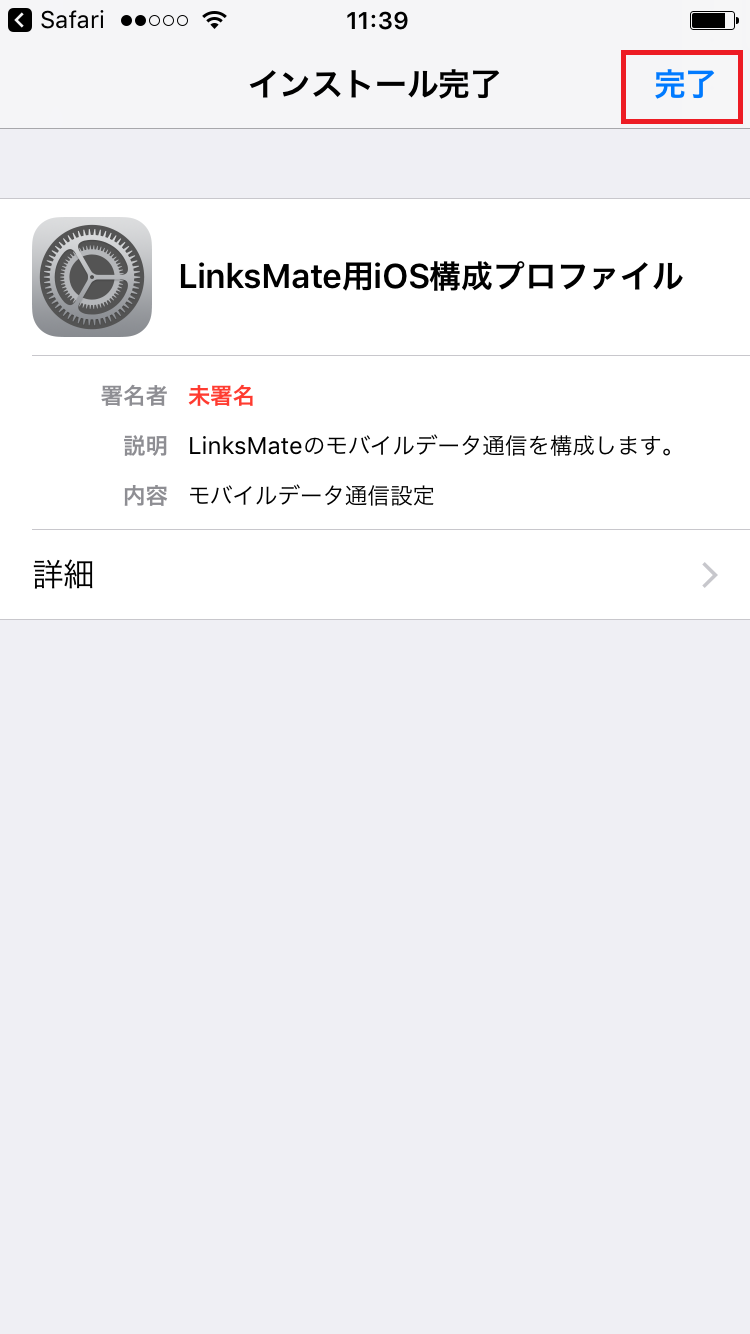Tap the back arrow next to Safari
Viewport: 750px width, 1334px height.
tap(19, 19)
